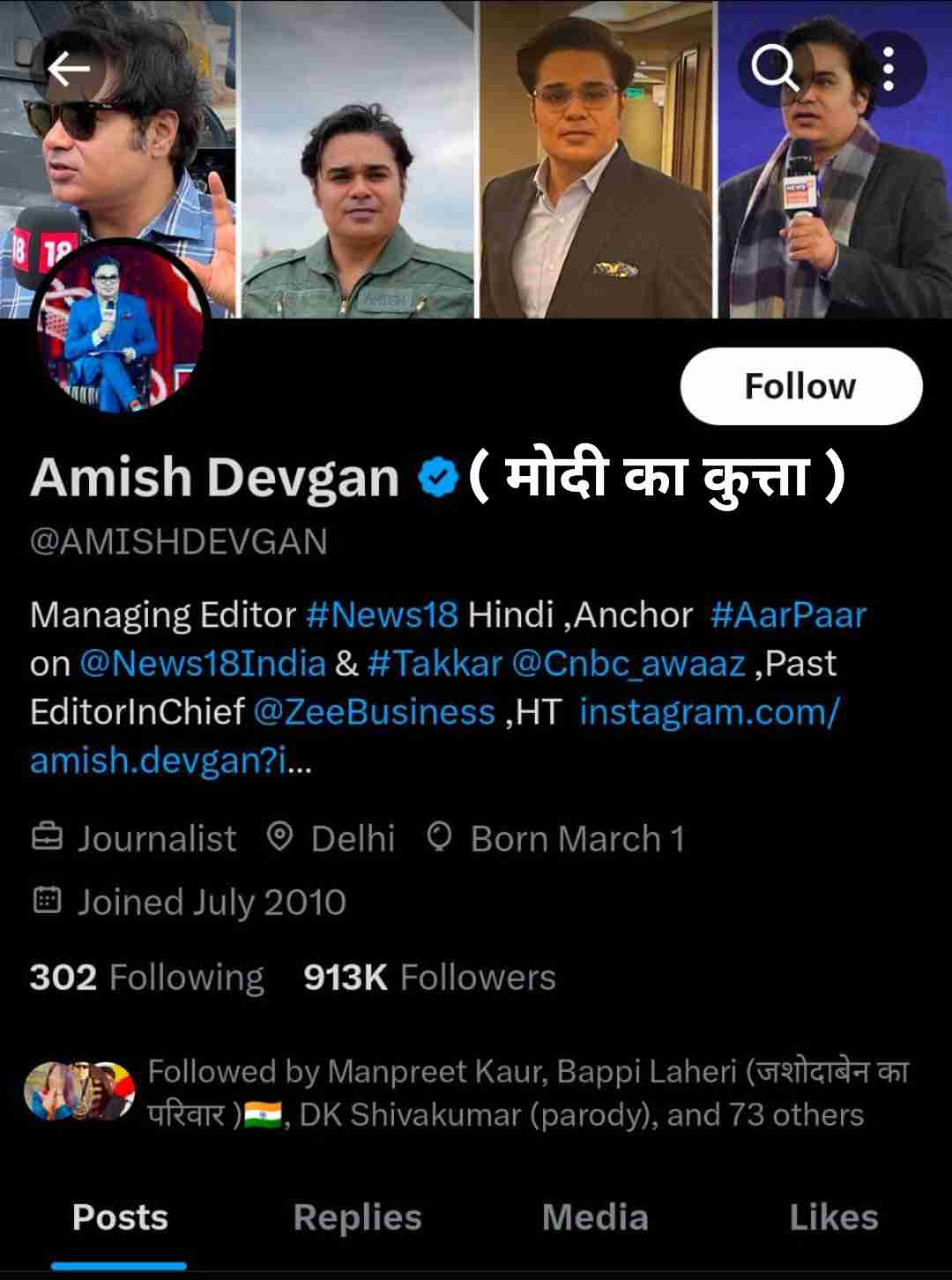952x1280 pixels.
Task: Open the #News18 hashtag
Action: click(x=382, y=614)
